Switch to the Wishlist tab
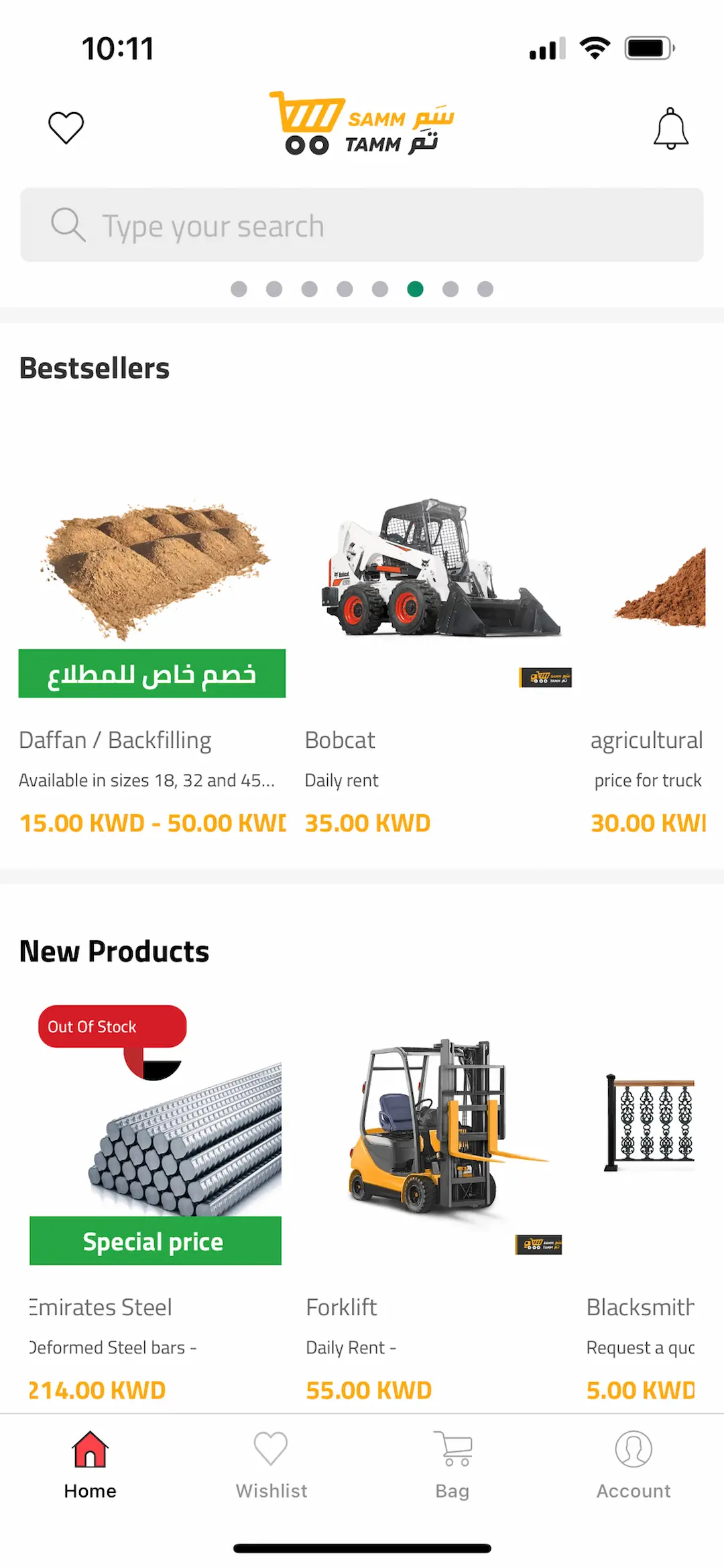 coord(271,1465)
